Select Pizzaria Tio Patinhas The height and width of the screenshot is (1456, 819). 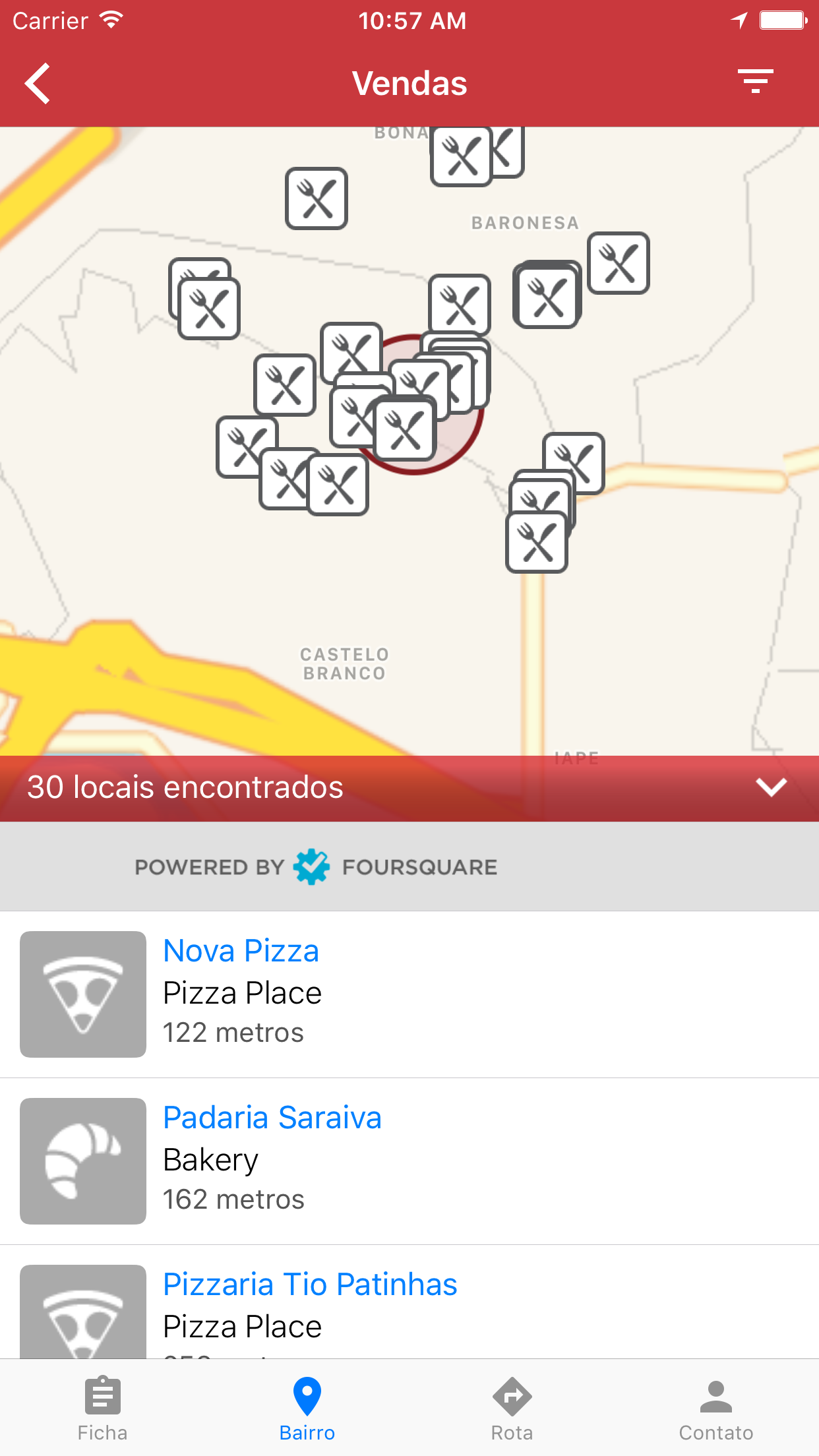pyautogui.click(x=310, y=1285)
